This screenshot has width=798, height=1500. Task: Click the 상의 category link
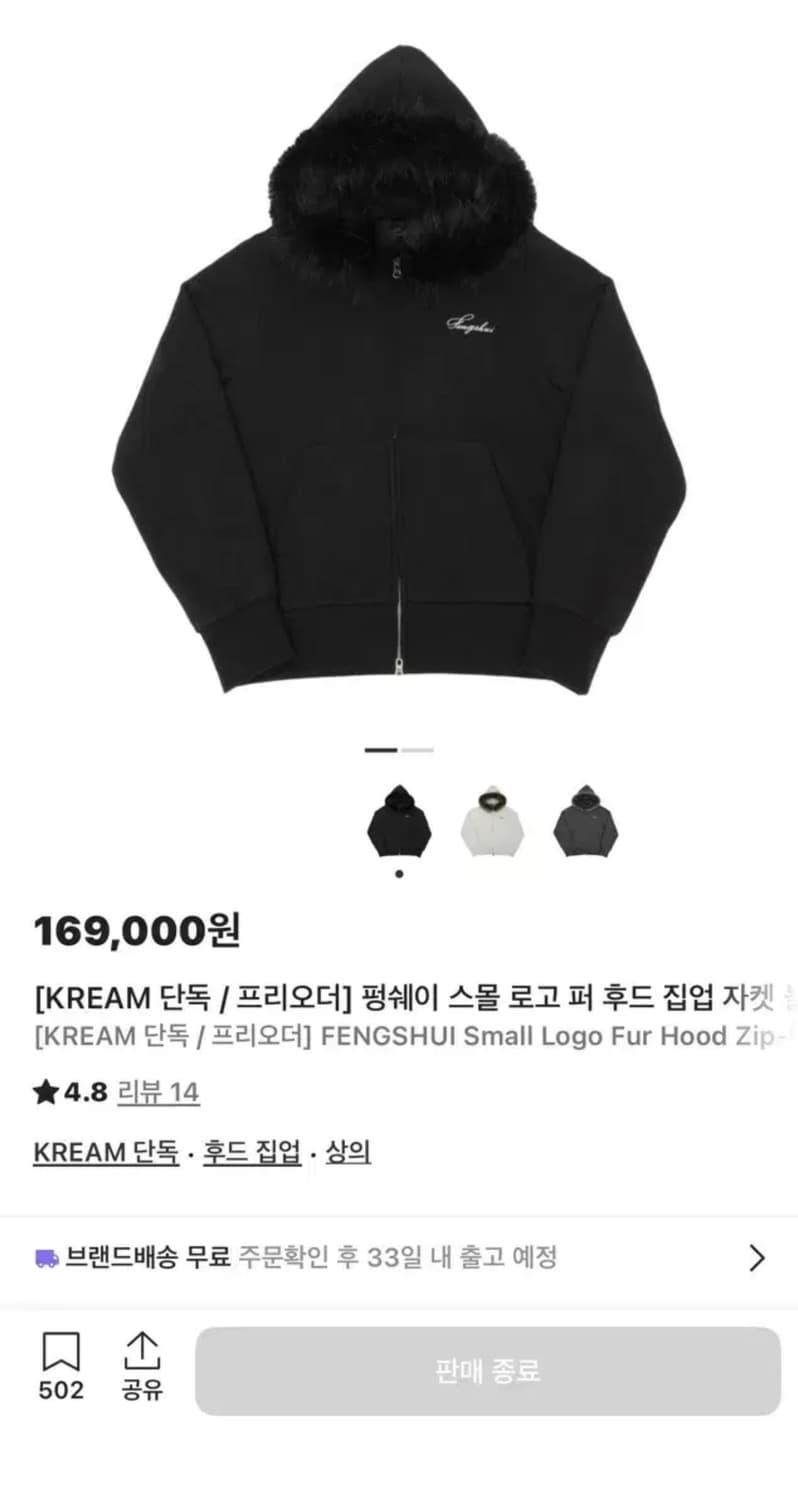pyautogui.click(x=345, y=1151)
